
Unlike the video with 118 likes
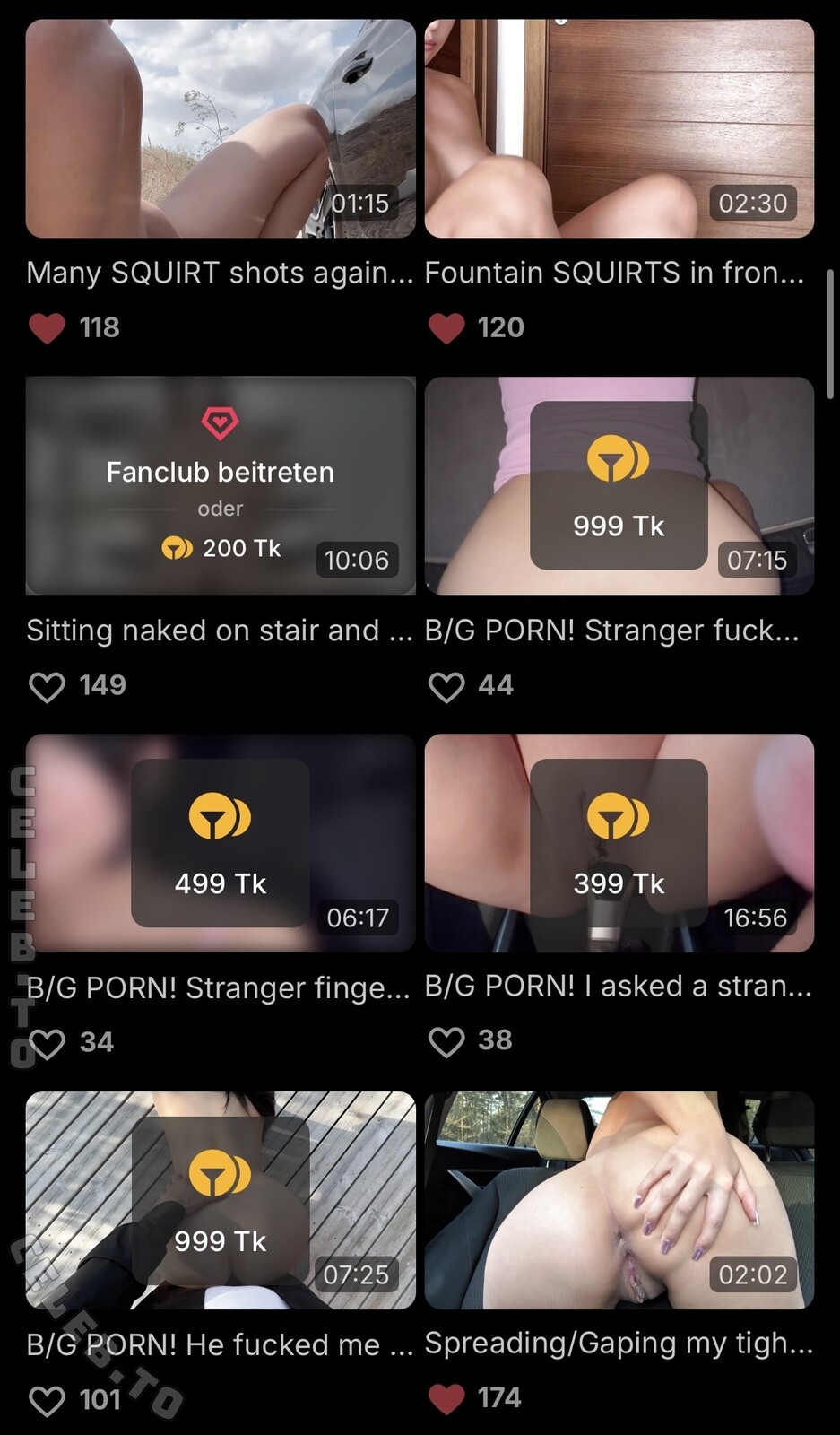point(47,328)
